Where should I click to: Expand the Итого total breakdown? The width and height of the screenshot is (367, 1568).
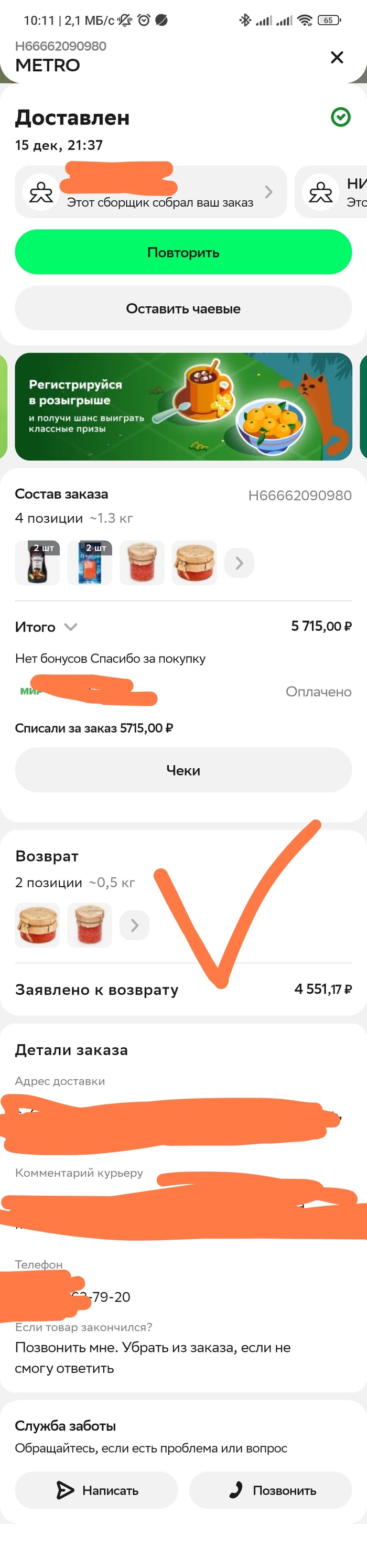pos(71,627)
